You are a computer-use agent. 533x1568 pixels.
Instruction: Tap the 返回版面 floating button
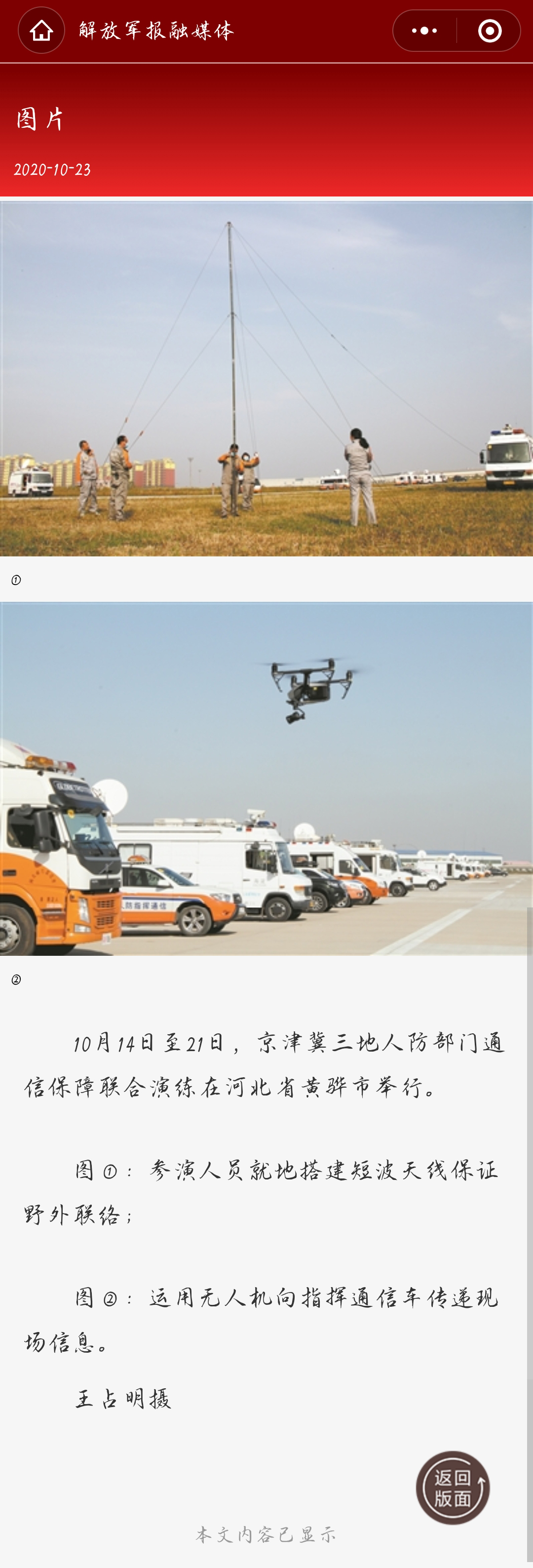(452, 1487)
